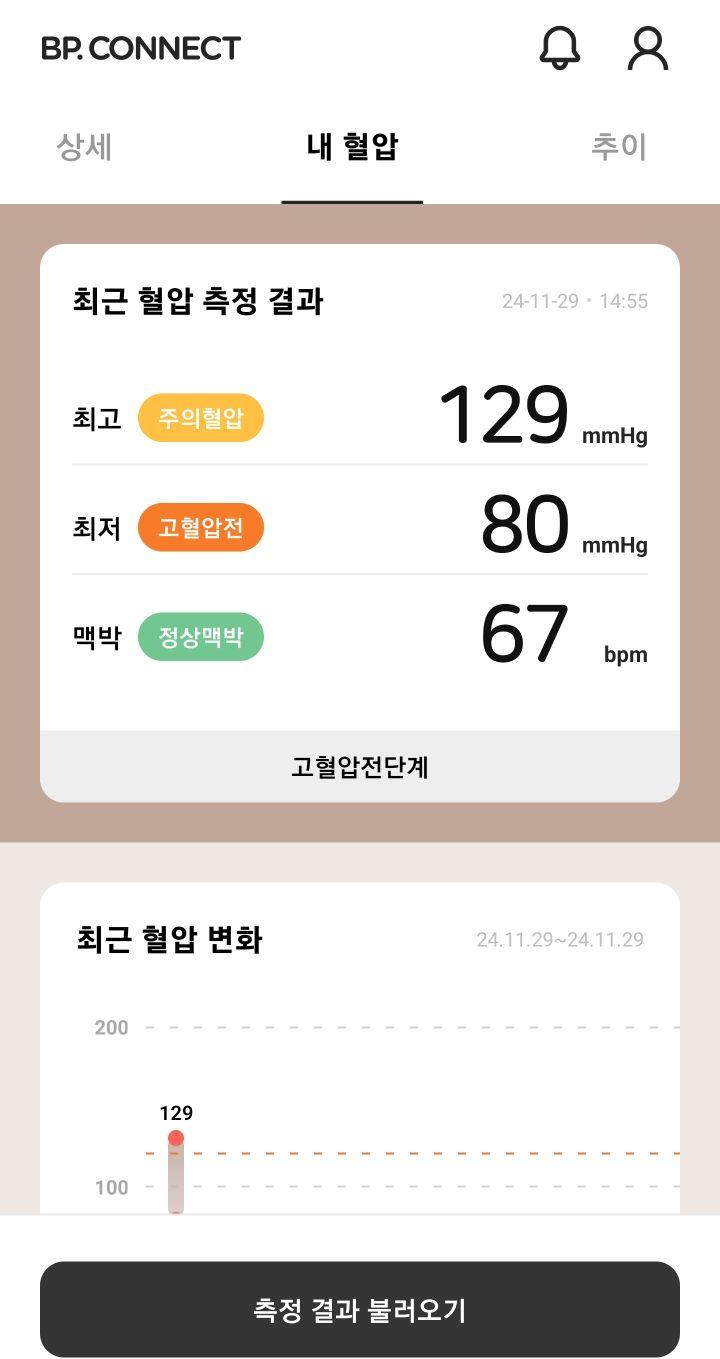Switch to the 상세 tab
The width and height of the screenshot is (720, 1359).
(84, 148)
